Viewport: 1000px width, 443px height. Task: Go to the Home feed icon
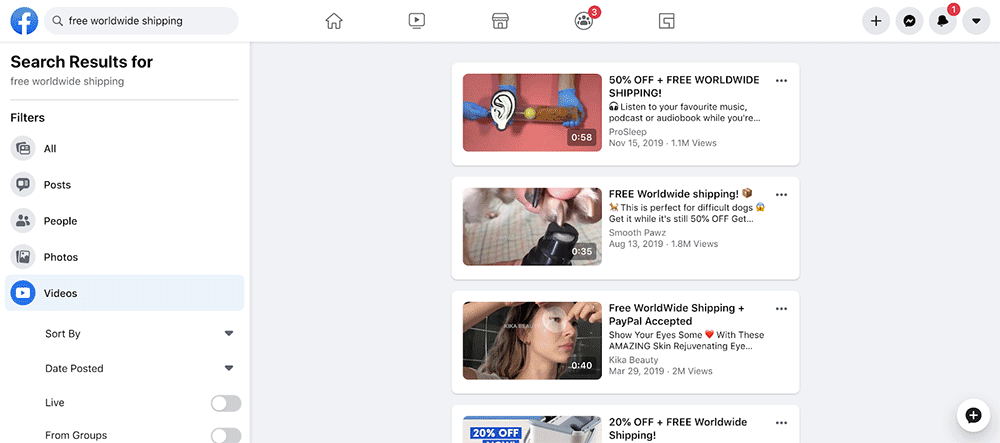pos(334,21)
